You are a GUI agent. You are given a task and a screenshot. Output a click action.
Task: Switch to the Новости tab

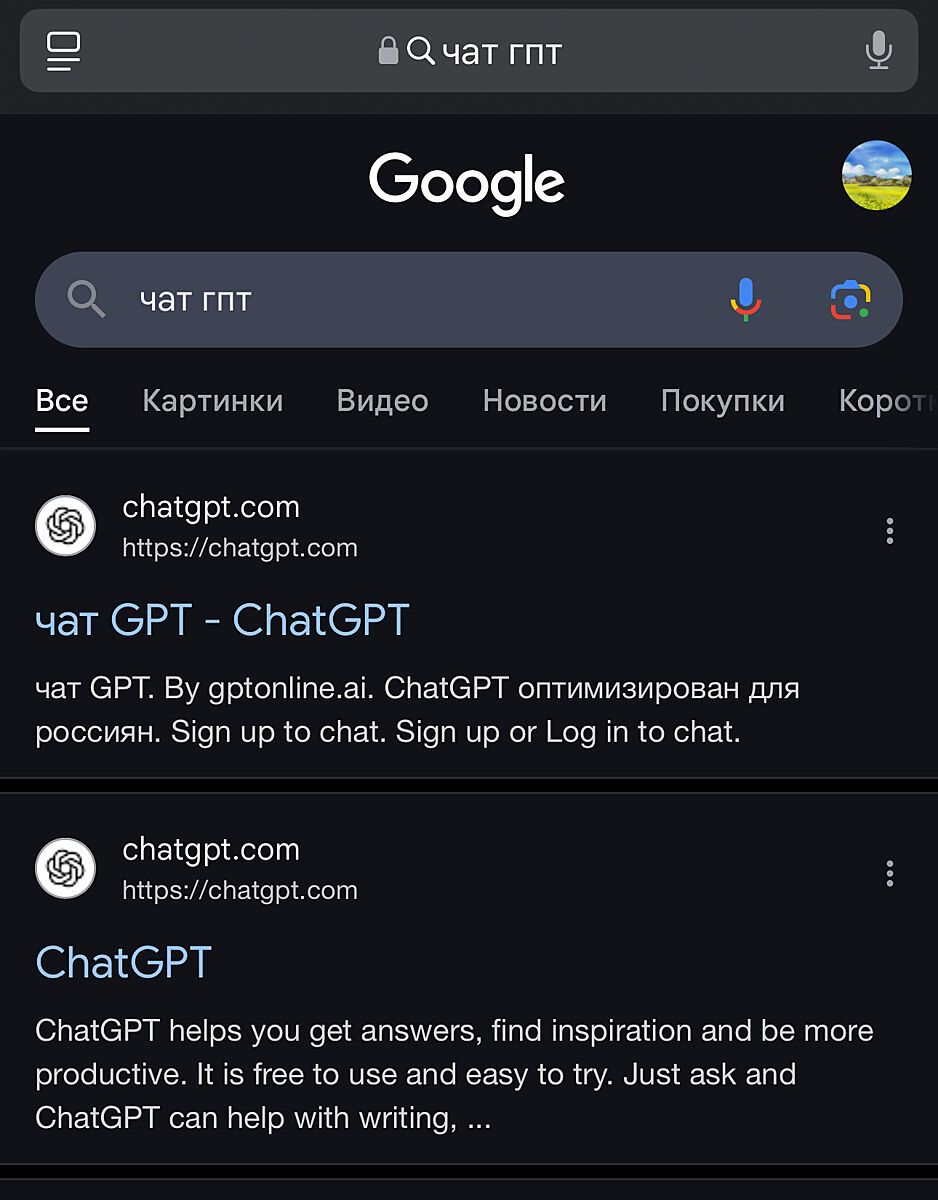tap(544, 401)
